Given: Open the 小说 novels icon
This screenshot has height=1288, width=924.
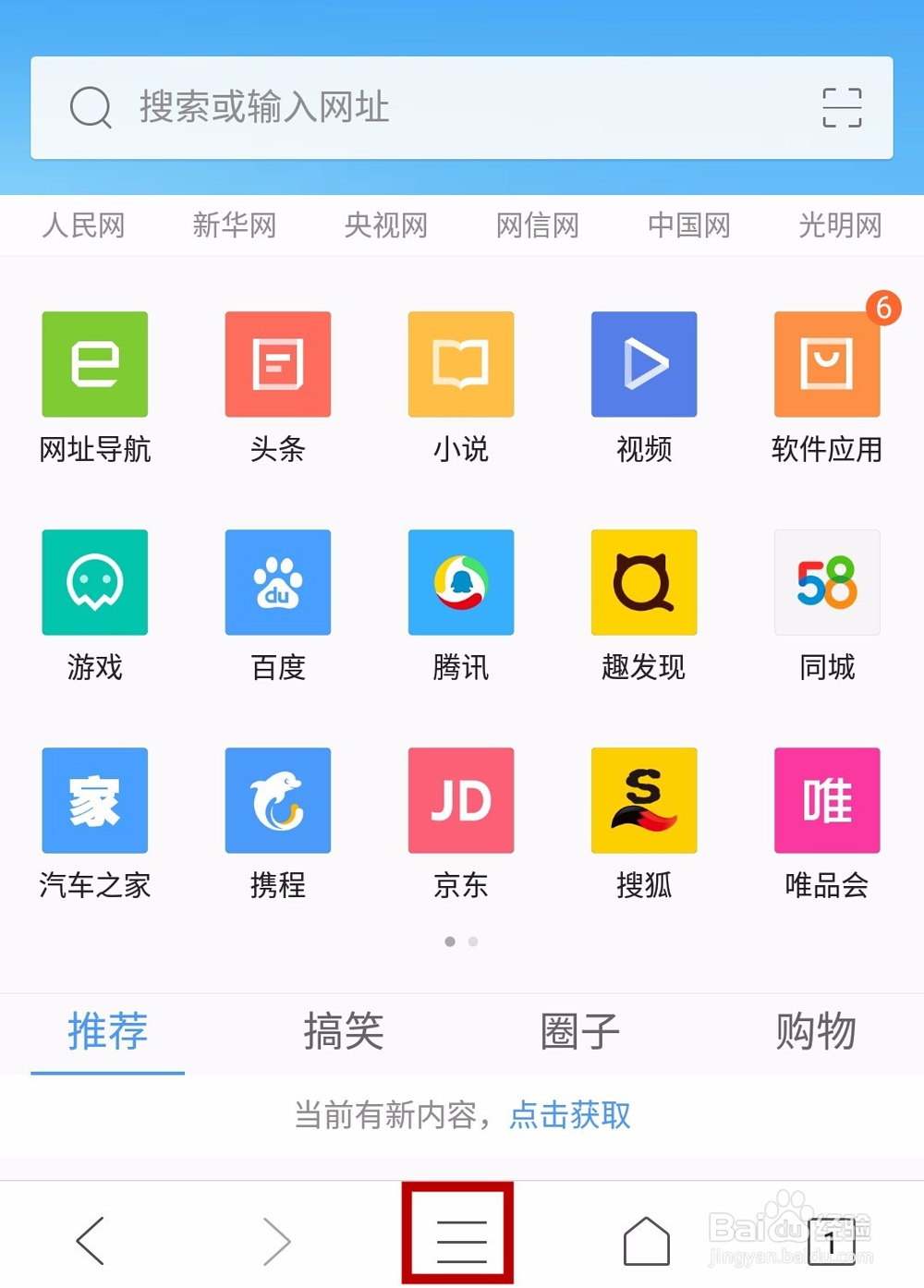Looking at the screenshot, I should pyautogui.click(x=459, y=364).
